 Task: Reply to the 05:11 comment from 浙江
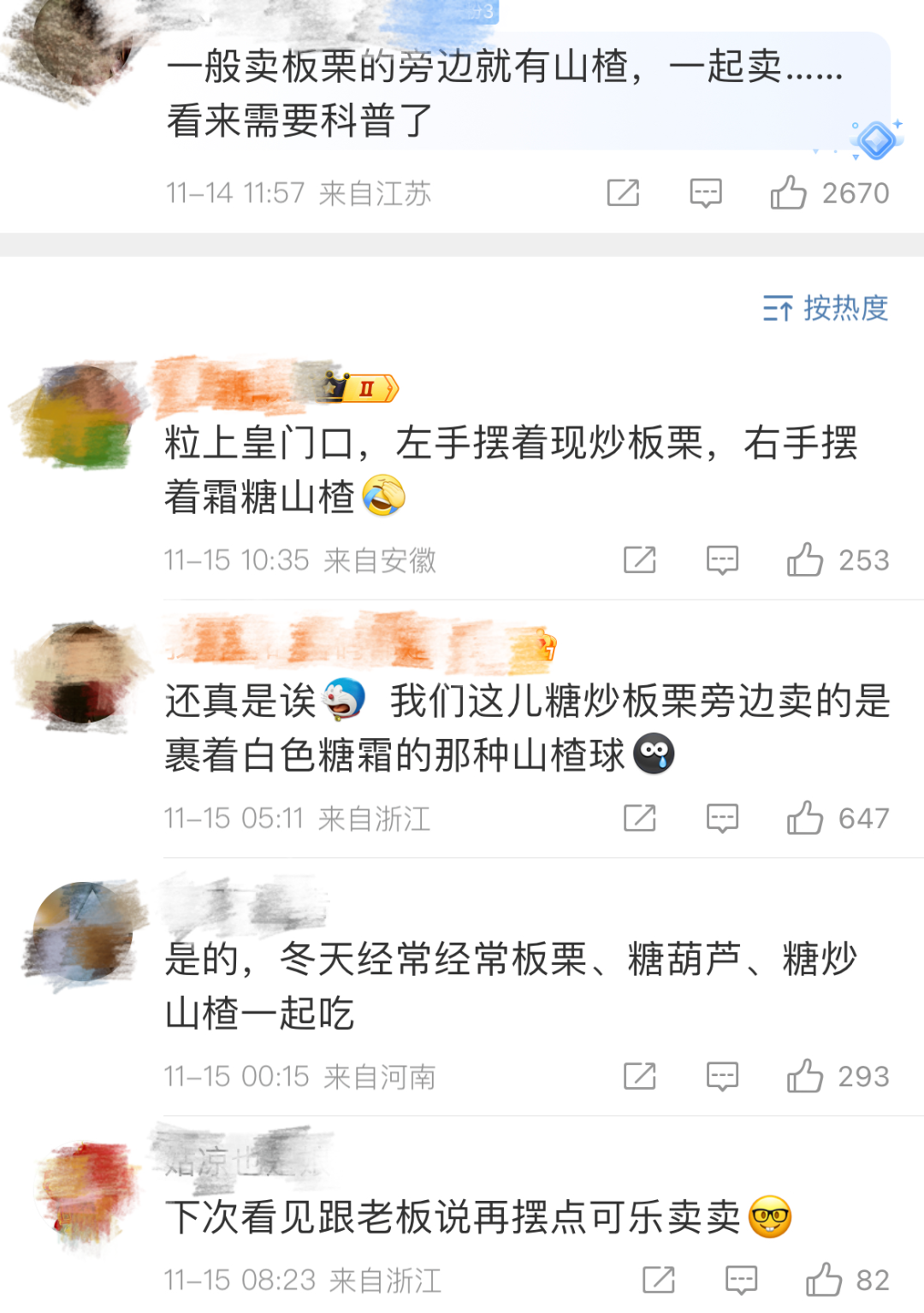(722, 819)
